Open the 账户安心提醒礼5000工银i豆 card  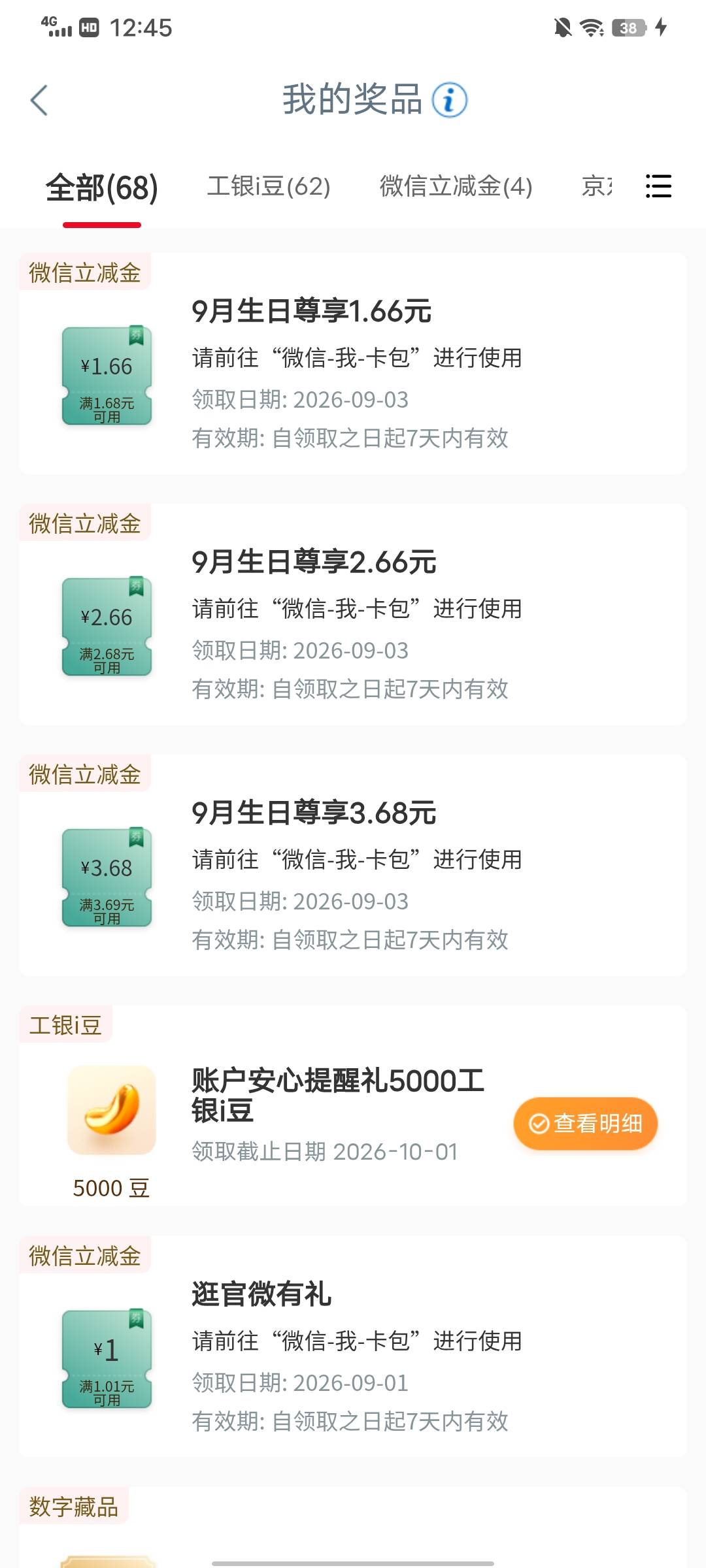click(x=353, y=1106)
